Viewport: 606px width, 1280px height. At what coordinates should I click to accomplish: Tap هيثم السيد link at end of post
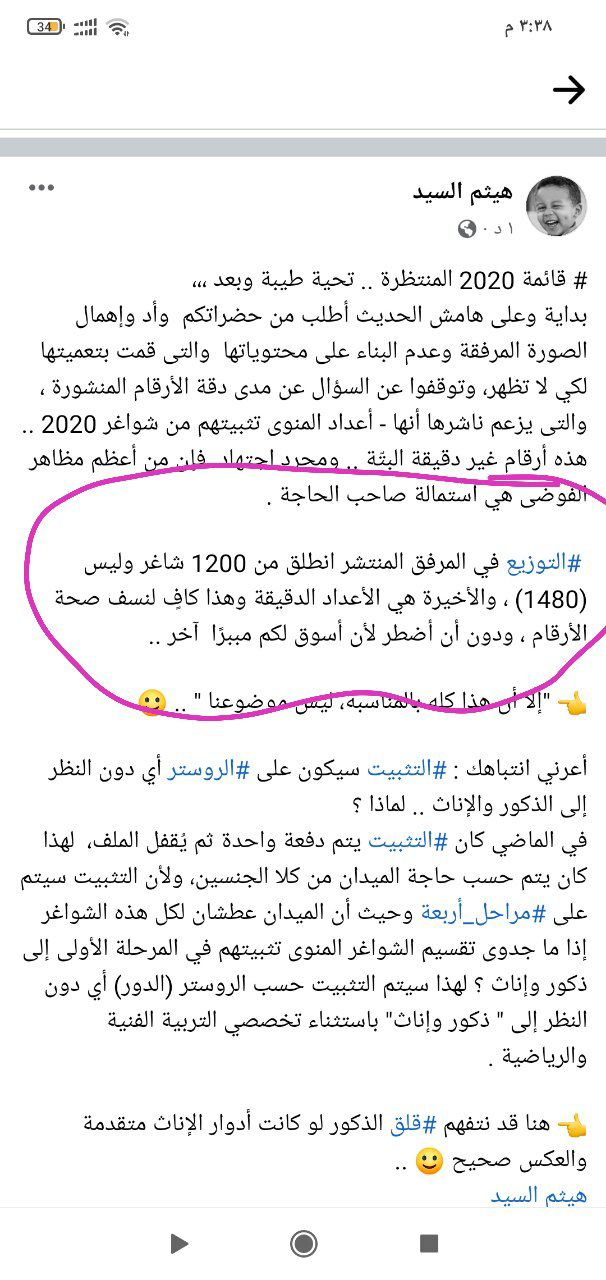tap(538, 1195)
